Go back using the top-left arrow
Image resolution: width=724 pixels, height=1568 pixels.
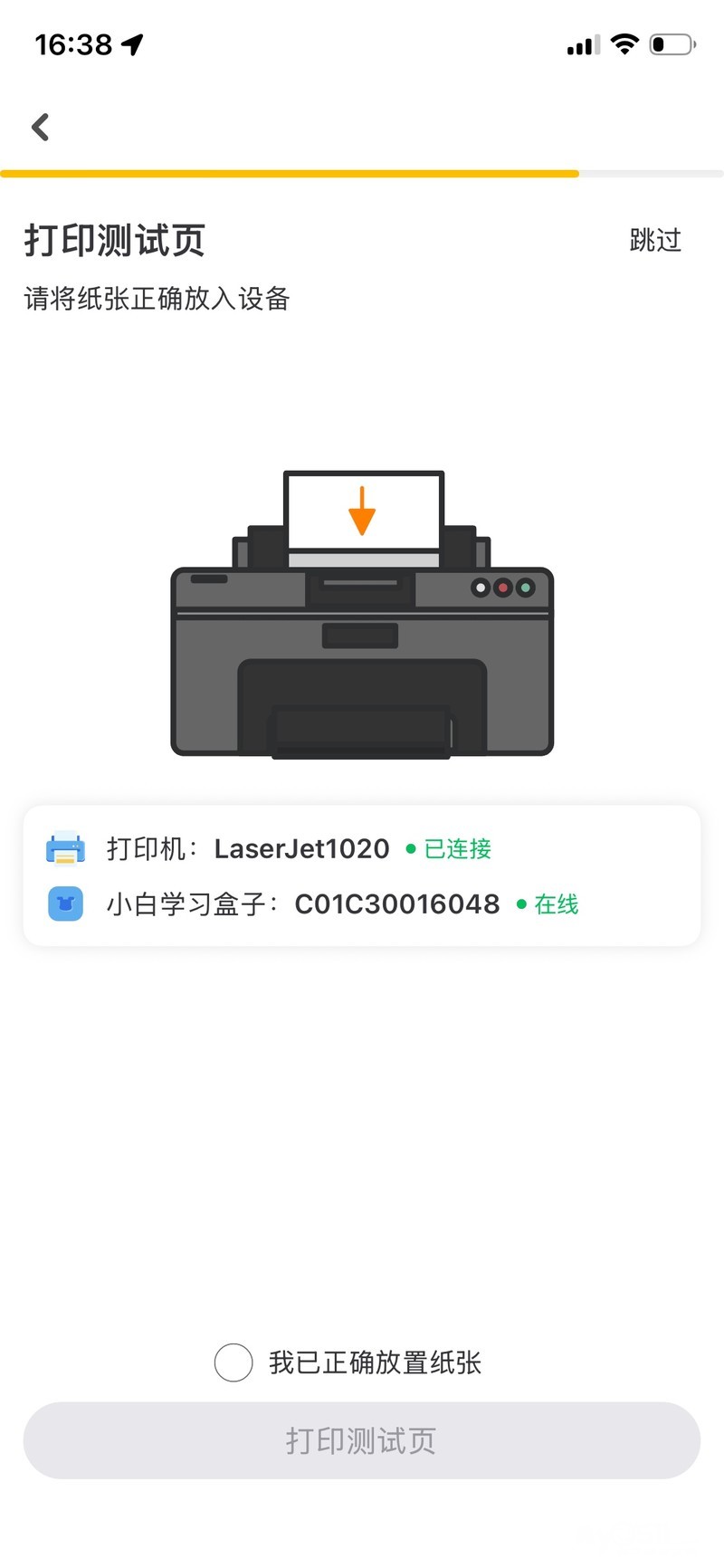point(41,127)
